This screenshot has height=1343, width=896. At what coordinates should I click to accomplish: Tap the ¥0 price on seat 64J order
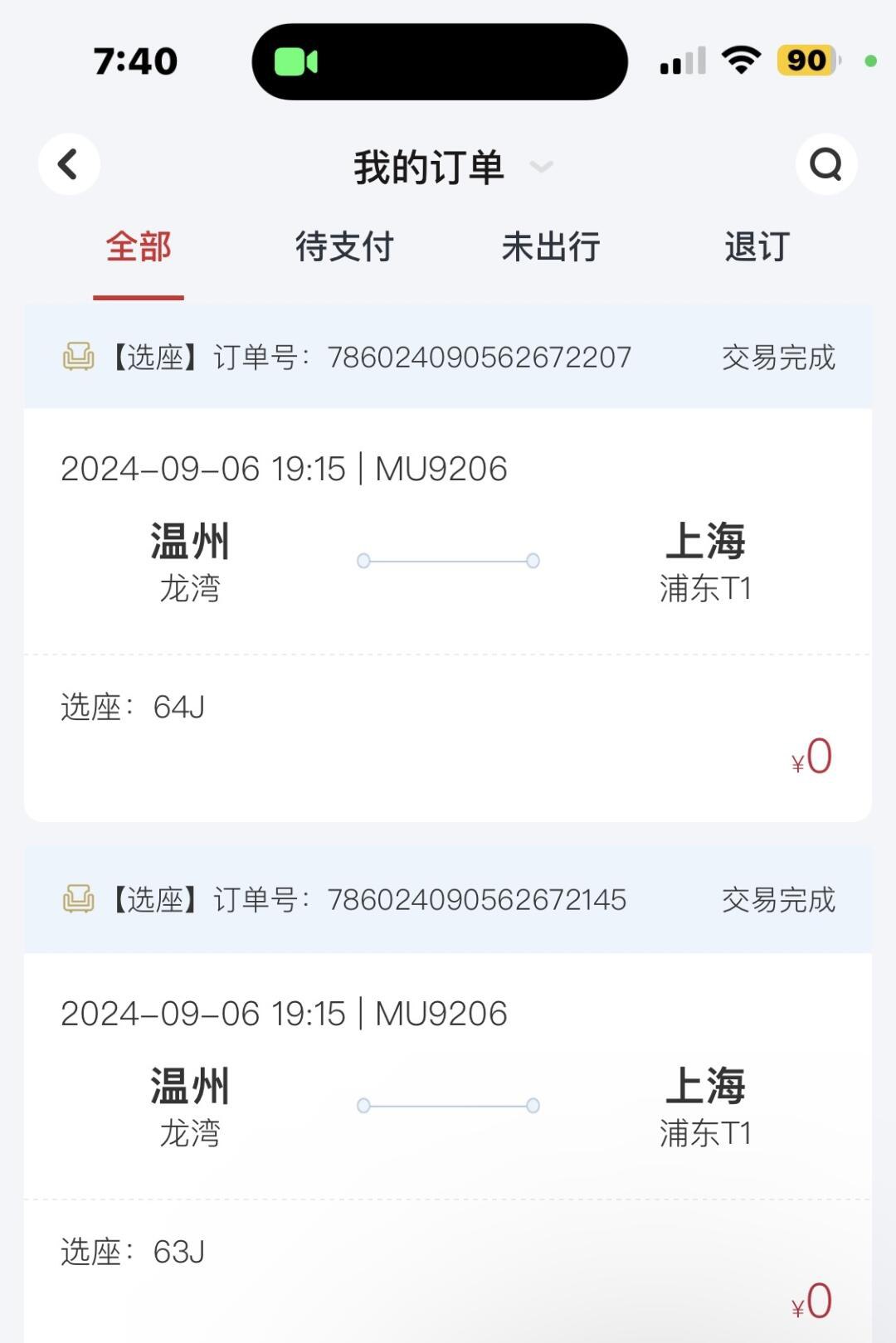tap(811, 757)
